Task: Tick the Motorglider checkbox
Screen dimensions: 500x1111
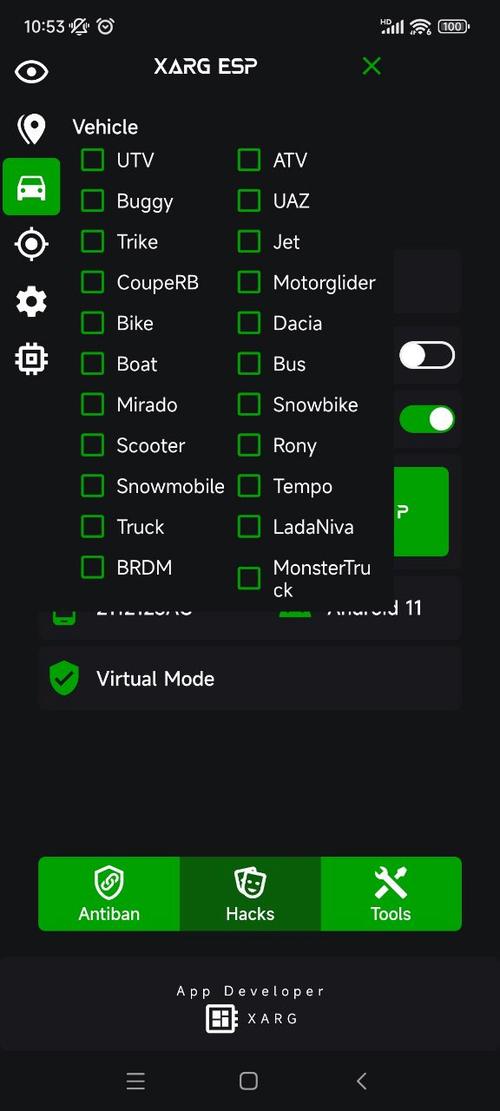Action: click(249, 283)
